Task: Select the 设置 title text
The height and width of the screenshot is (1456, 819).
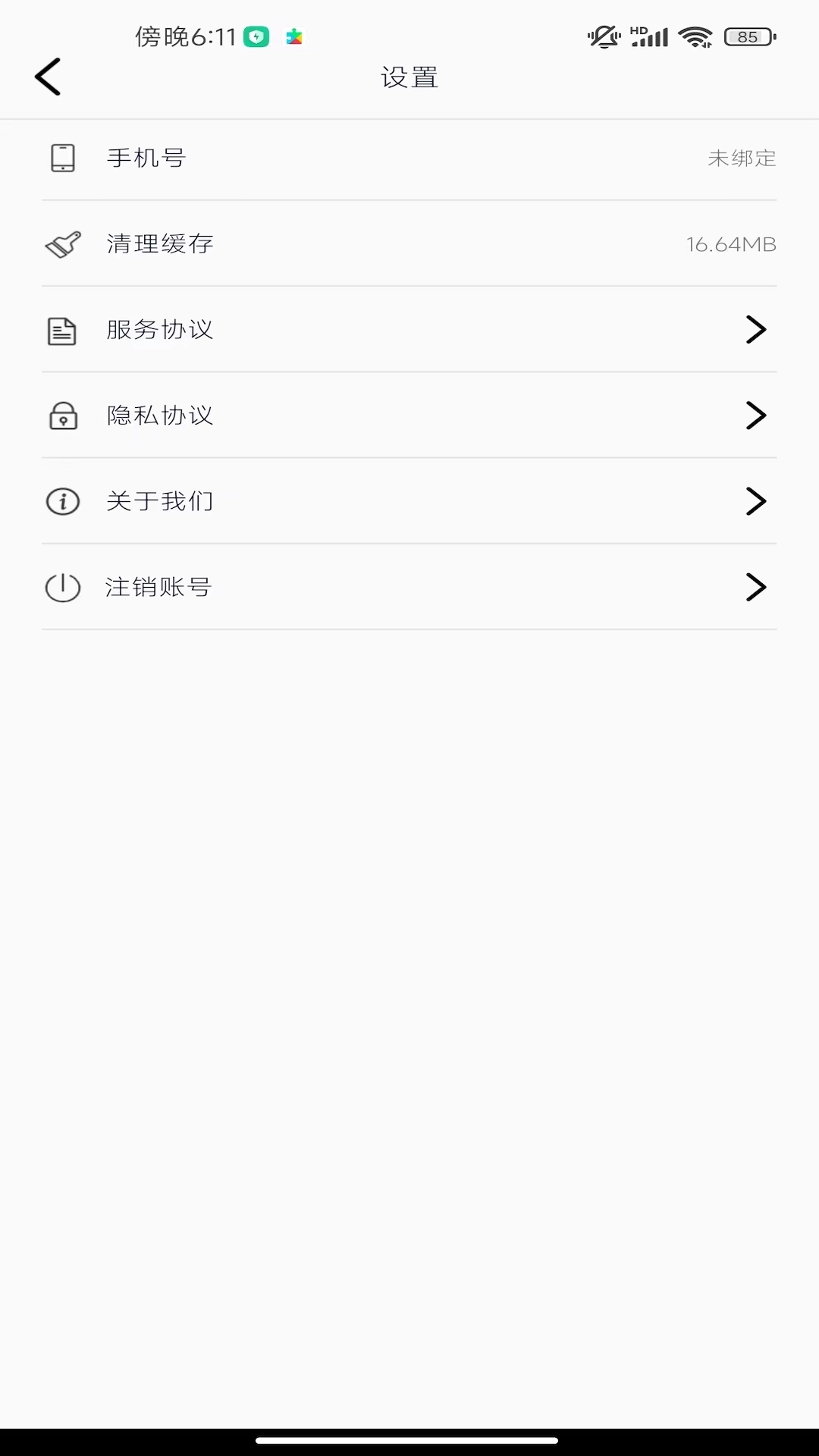Action: pyautogui.click(x=409, y=77)
